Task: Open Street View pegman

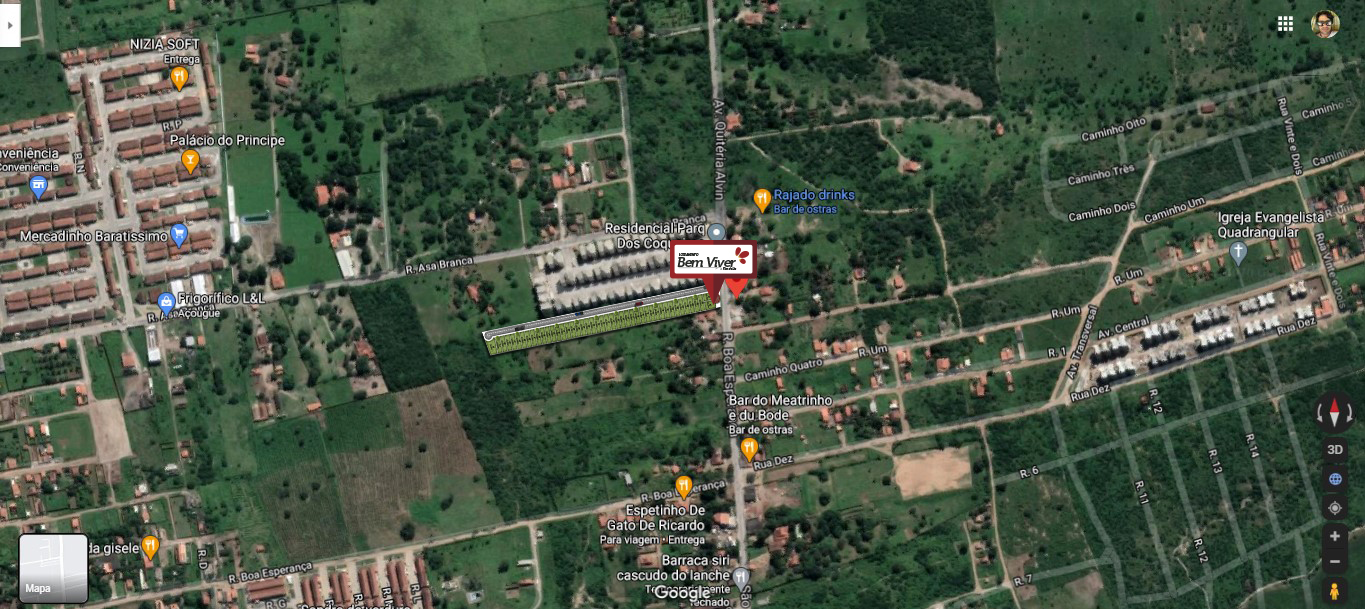Action: pos(1335,592)
